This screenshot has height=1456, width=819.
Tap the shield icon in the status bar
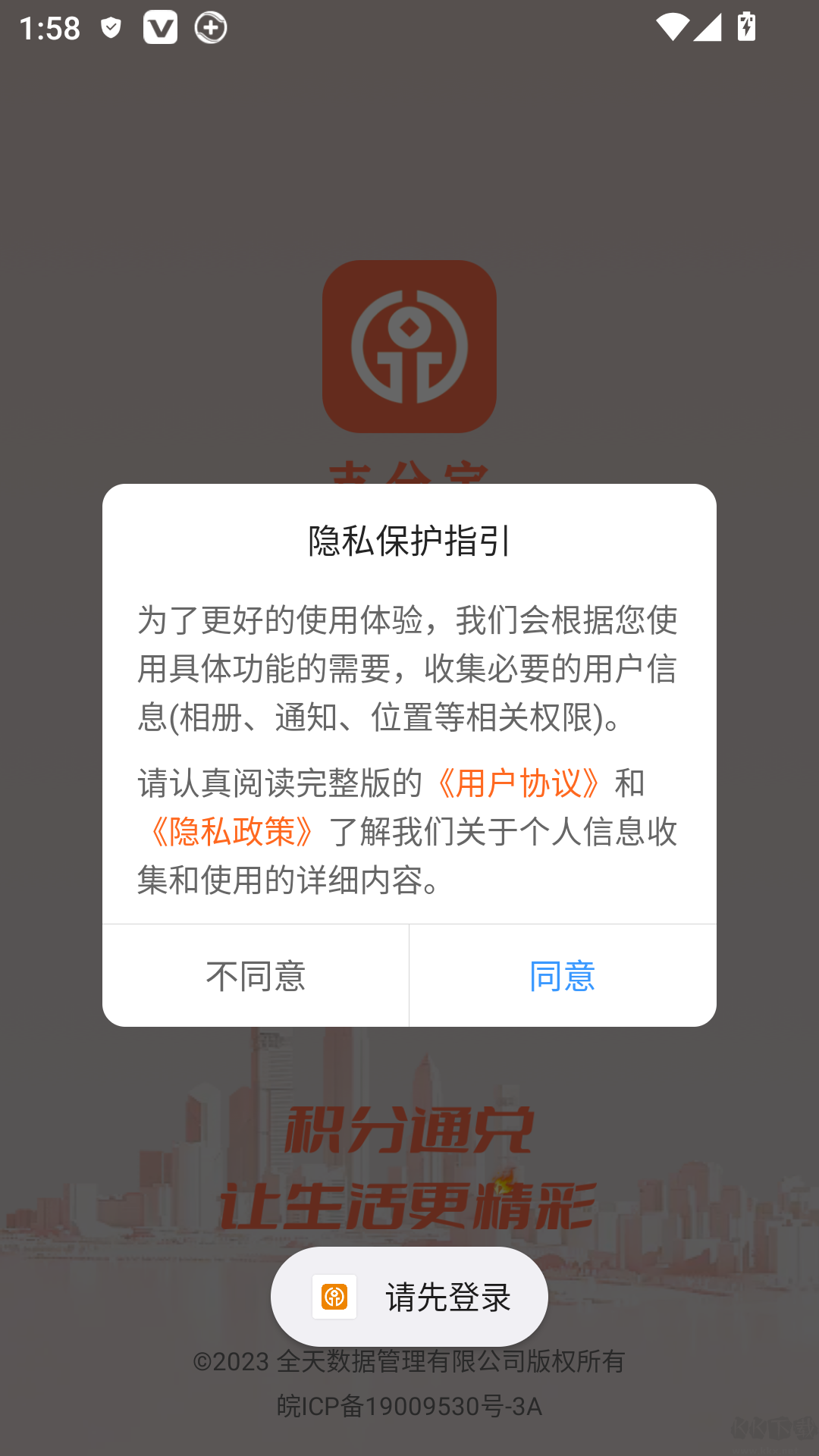tap(112, 27)
